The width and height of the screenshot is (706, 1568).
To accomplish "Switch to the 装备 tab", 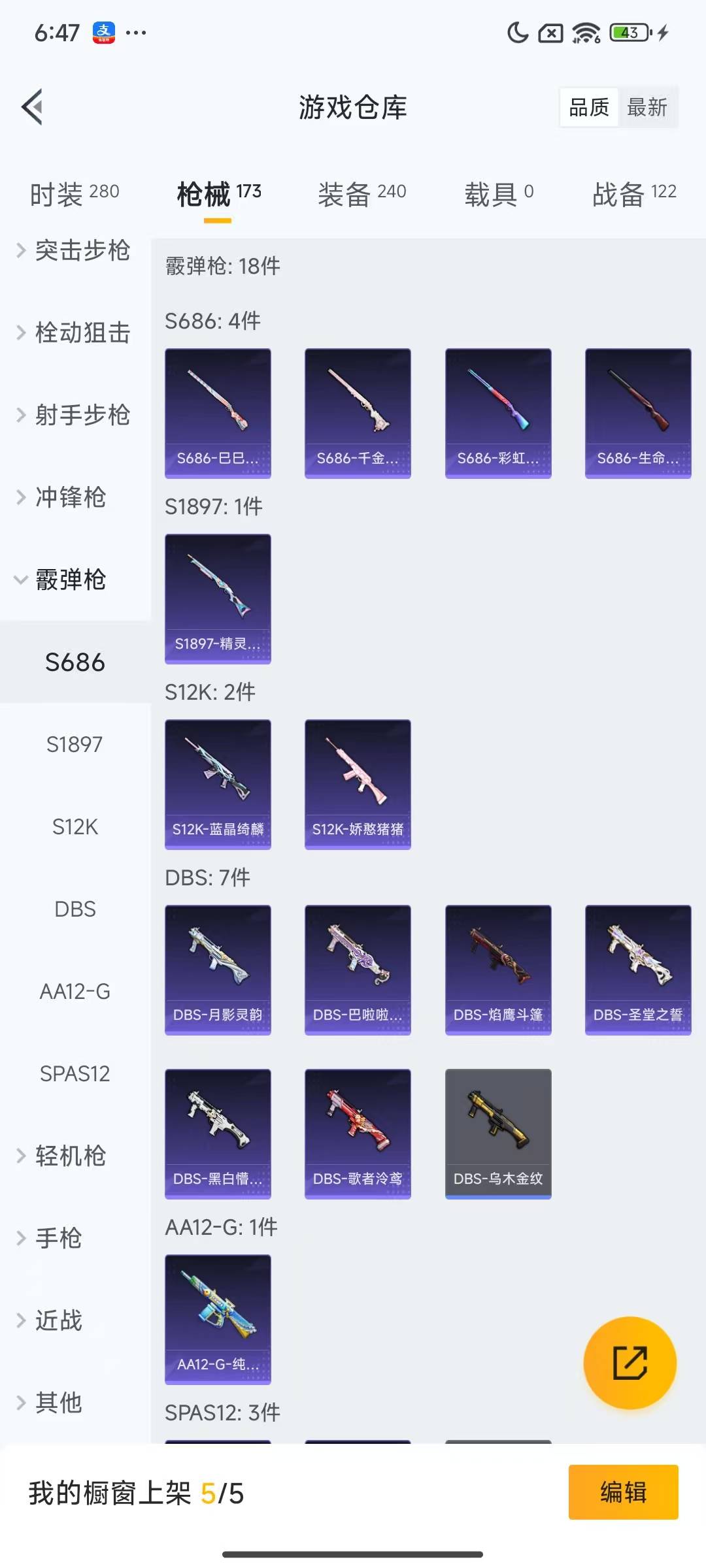I will coord(361,193).
